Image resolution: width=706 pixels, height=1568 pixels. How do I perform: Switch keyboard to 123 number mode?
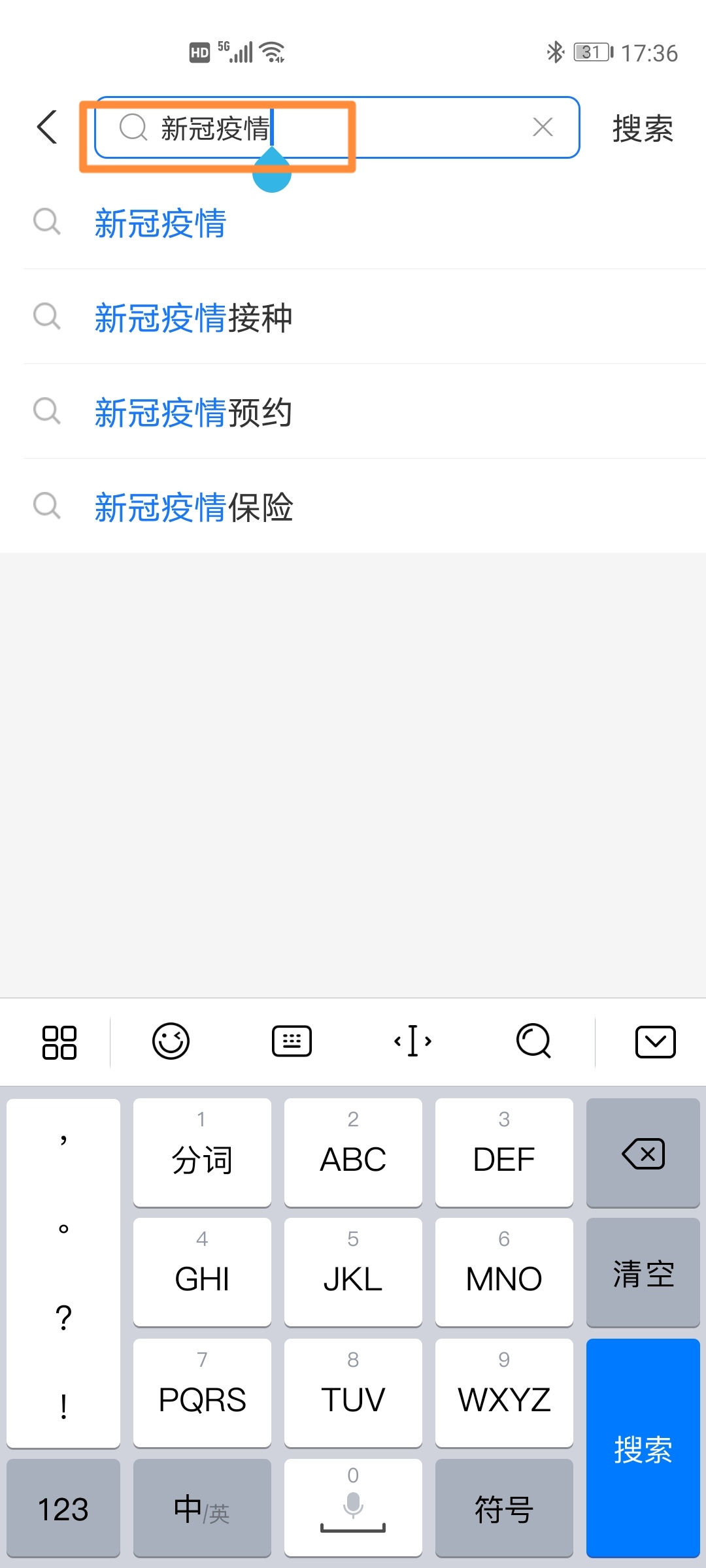63,1509
